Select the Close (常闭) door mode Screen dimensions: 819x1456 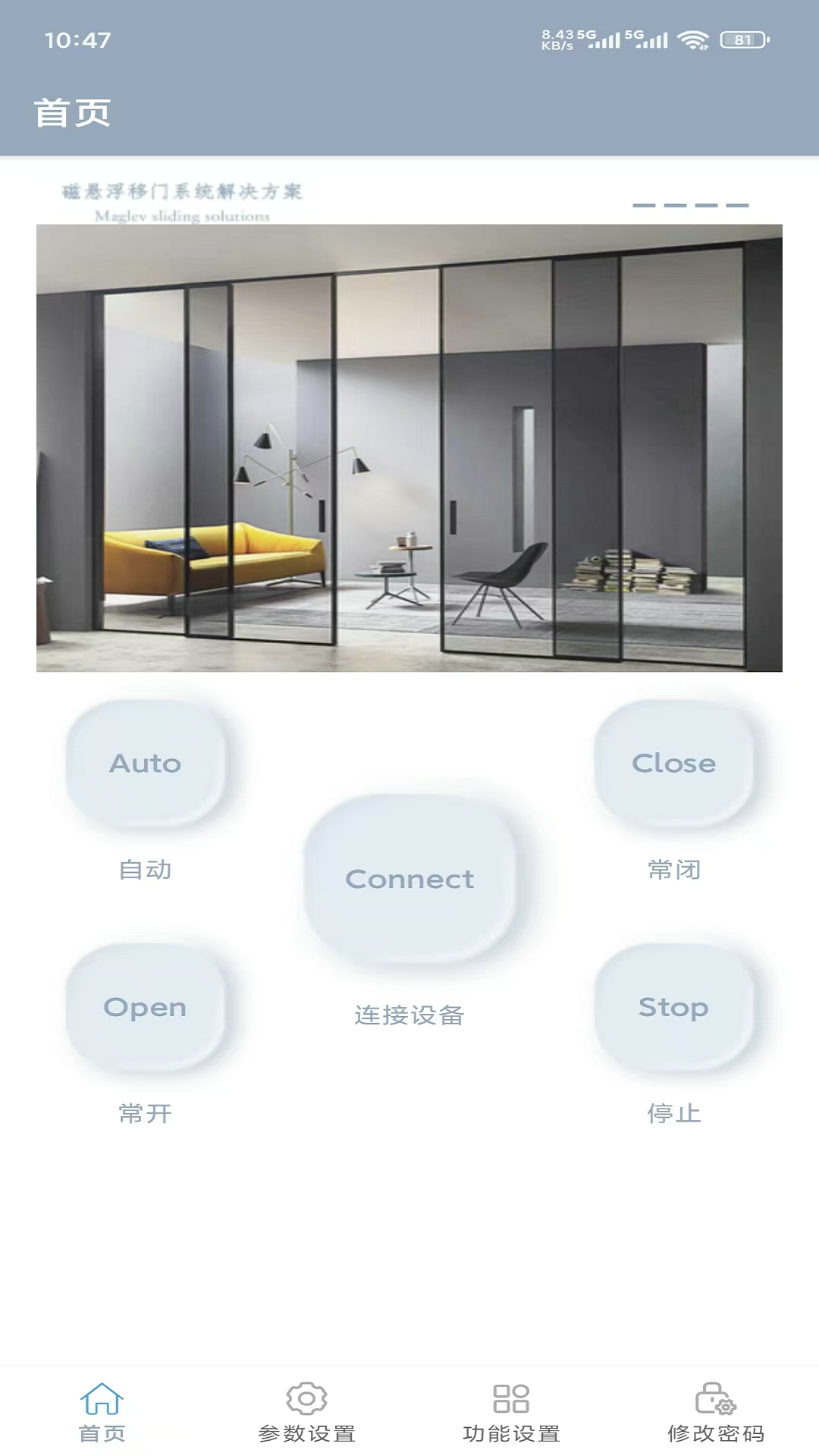pos(673,763)
